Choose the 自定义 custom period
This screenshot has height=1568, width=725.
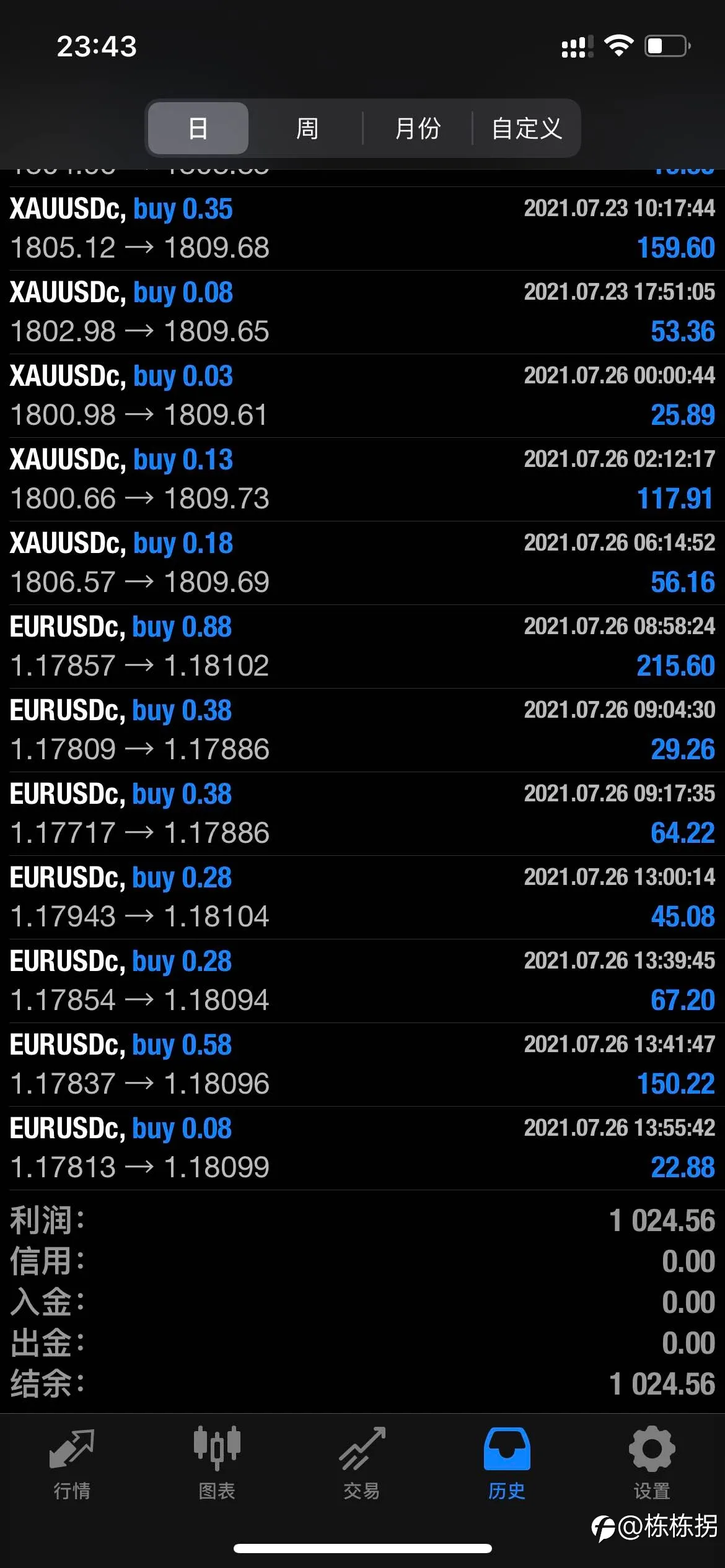pos(527,128)
